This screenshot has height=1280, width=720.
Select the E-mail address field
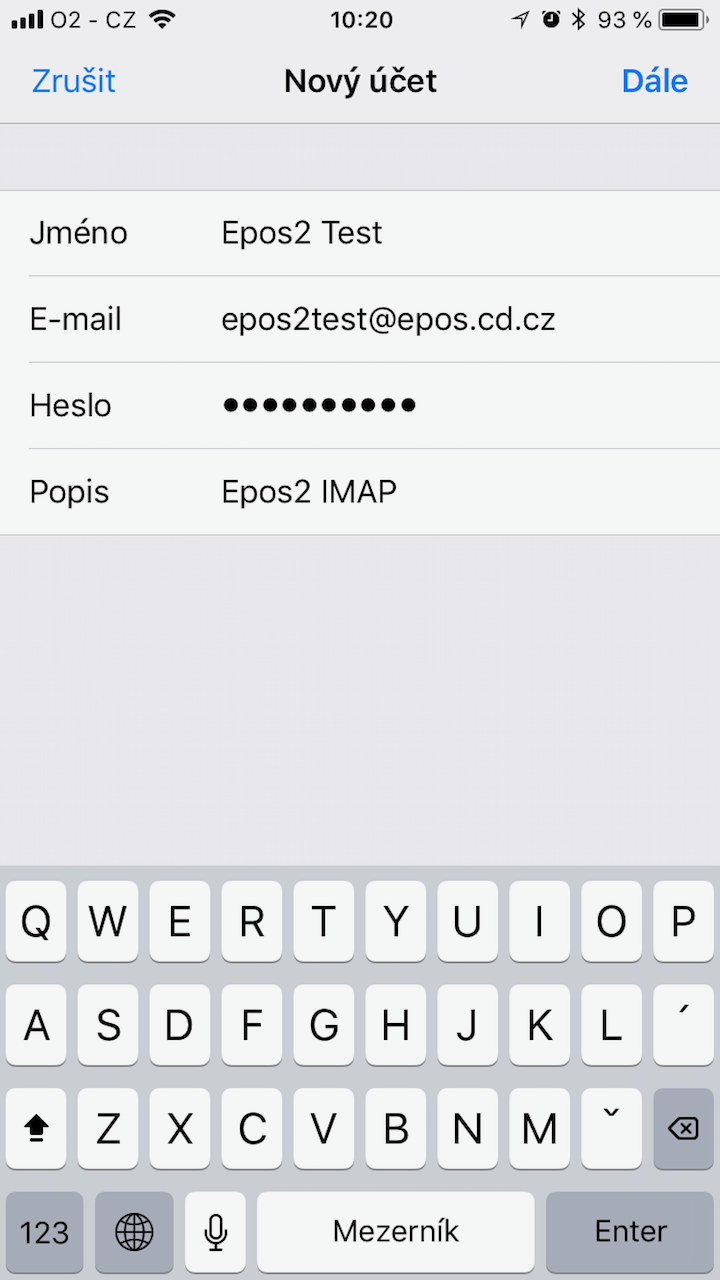pos(360,319)
